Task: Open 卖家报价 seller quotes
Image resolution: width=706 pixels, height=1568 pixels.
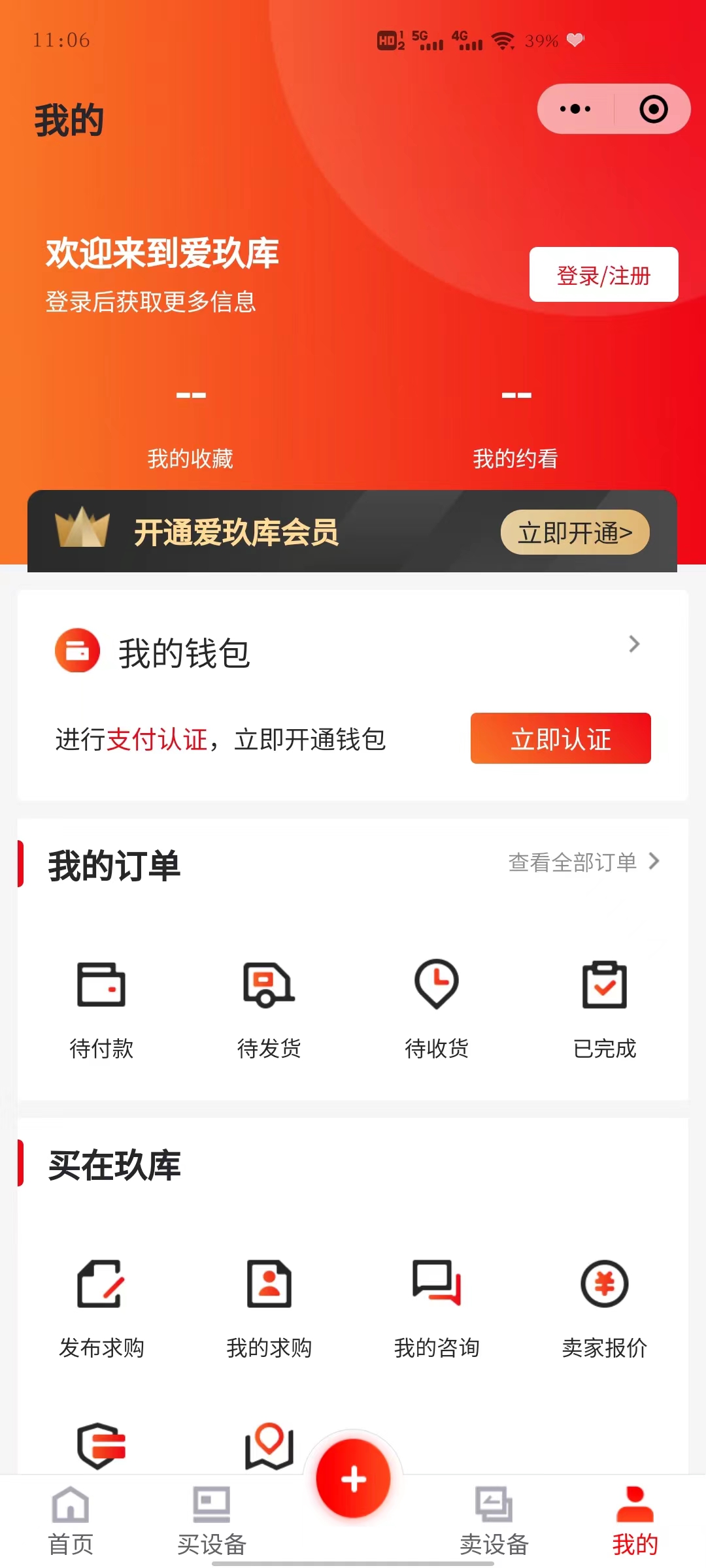Action: tap(604, 1307)
